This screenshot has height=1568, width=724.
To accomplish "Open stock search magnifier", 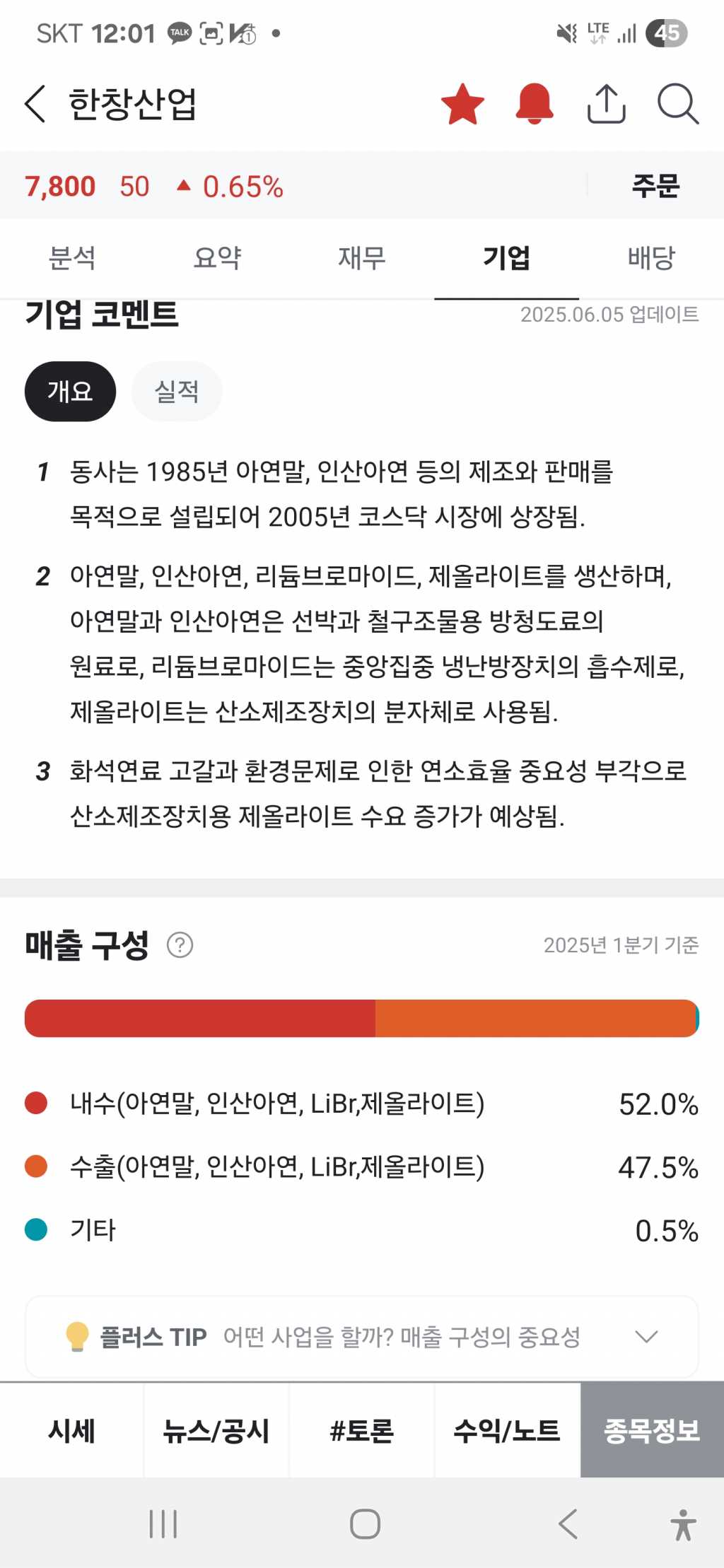I will [677, 104].
